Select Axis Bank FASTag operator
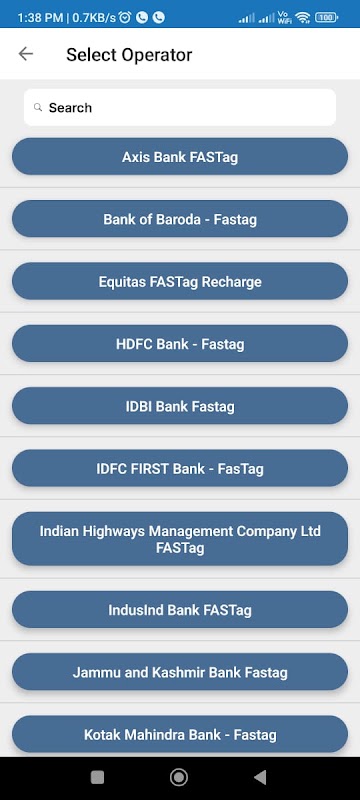This screenshot has height=800, width=360. 180,157
